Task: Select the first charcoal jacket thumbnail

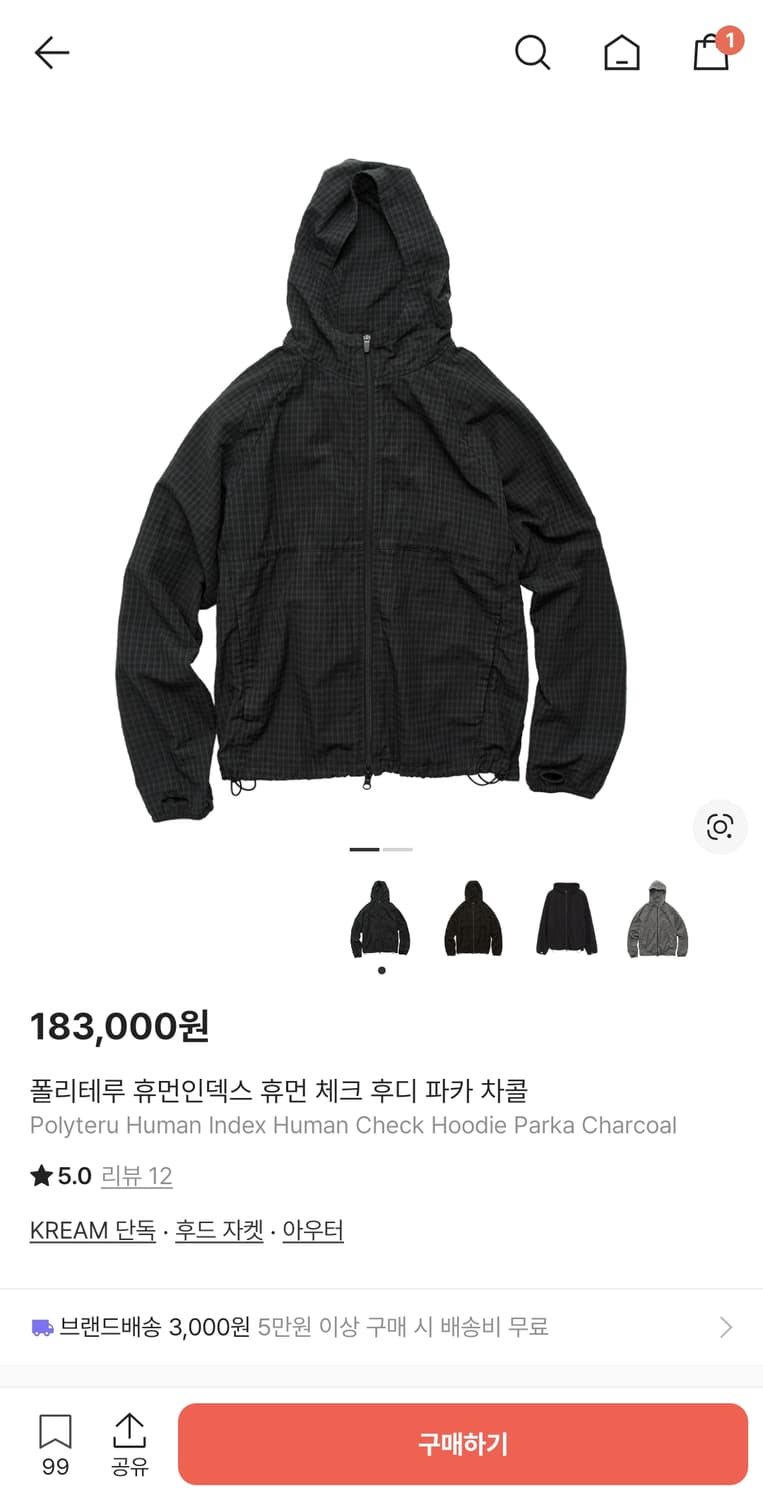Action: 381,918
